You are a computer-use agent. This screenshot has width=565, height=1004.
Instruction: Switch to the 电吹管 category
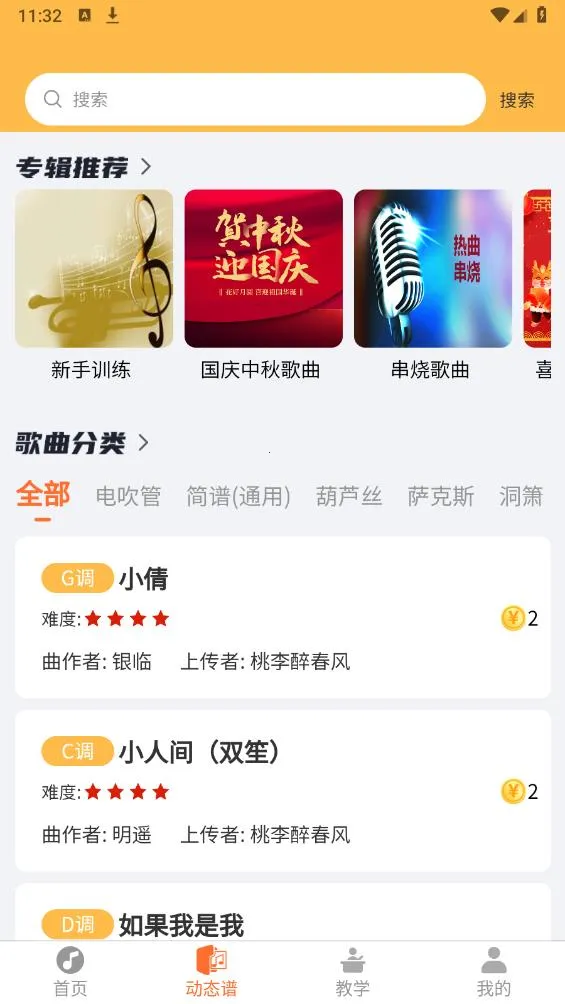click(128, 496)
